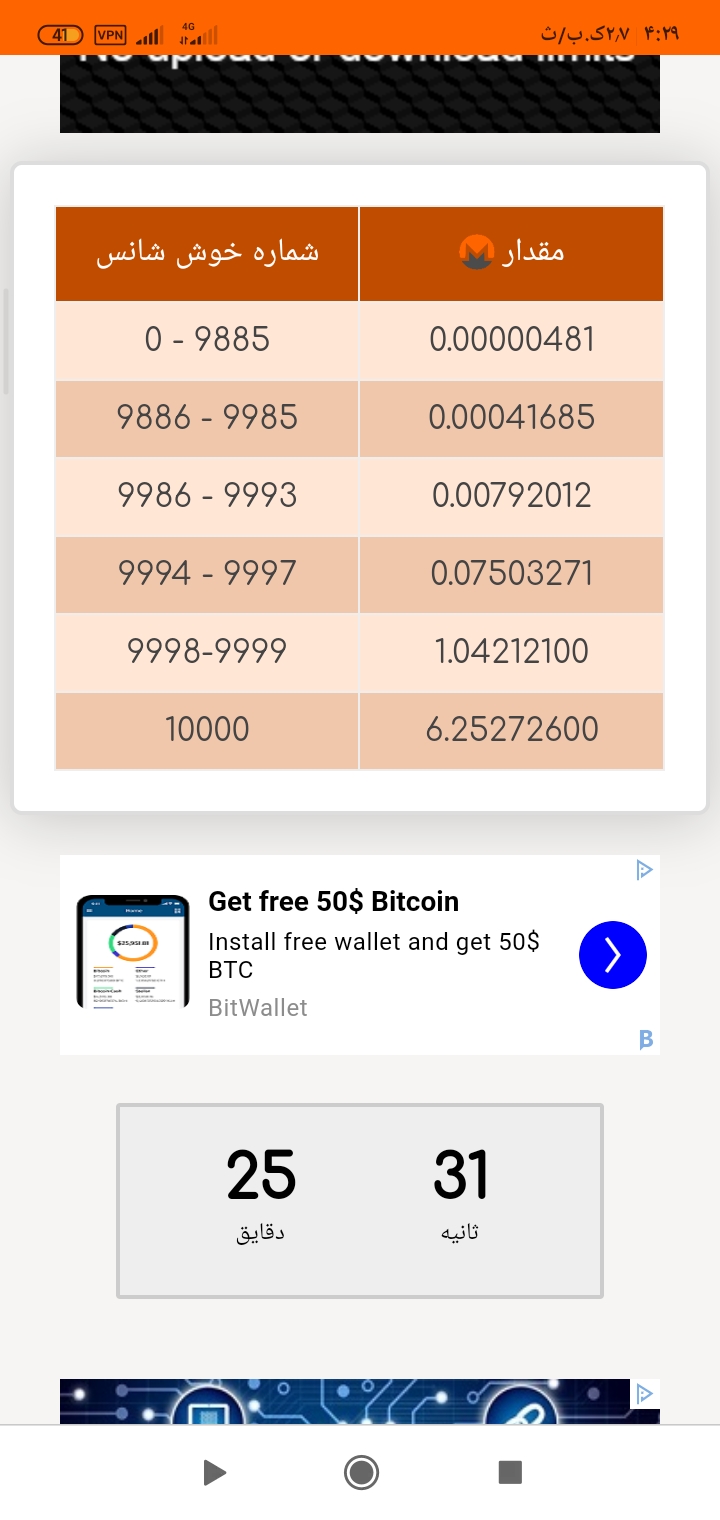Screen dimensions: 720x1520
Task: Open the "Get free 50$ Bitcoin" ad headline
Action: (333, 901)
